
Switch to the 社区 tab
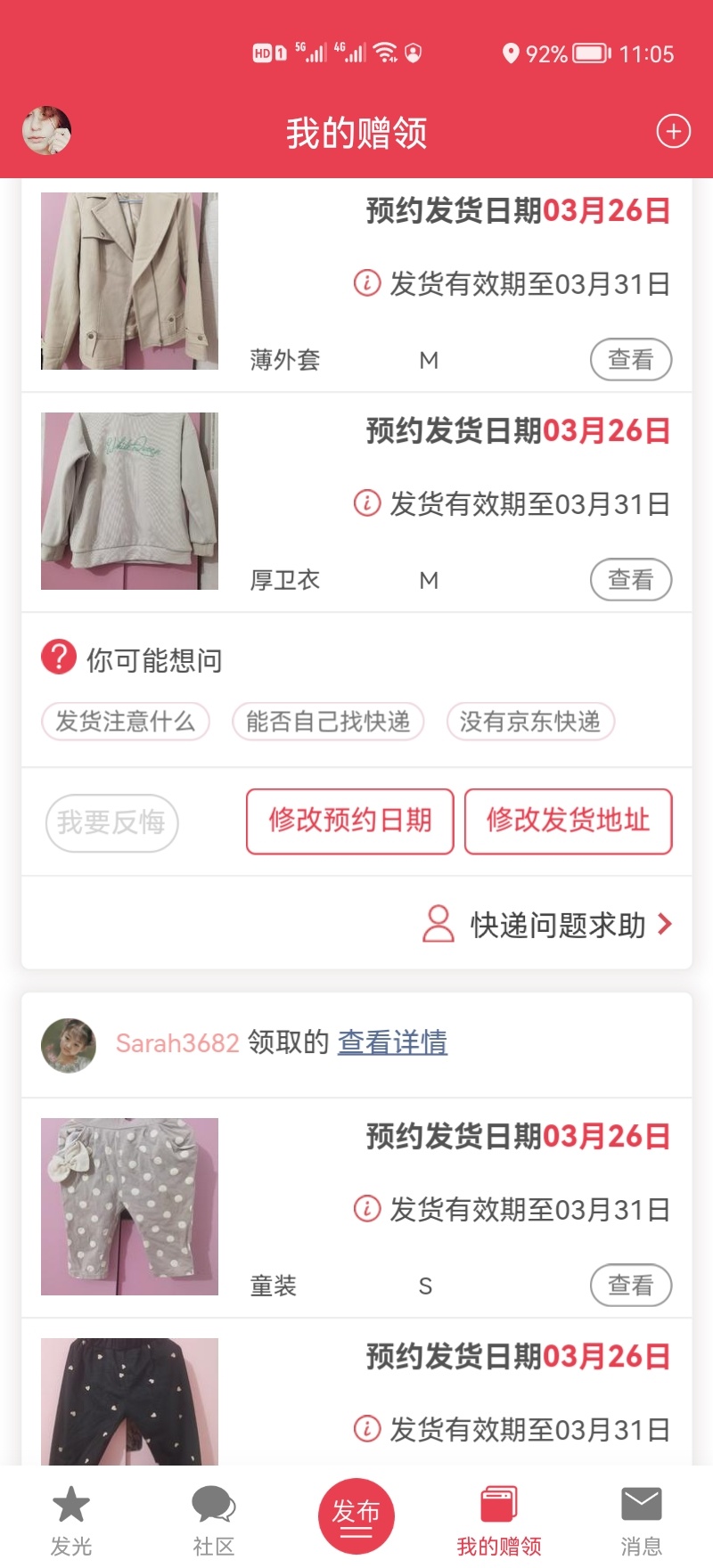[214, 1521]
